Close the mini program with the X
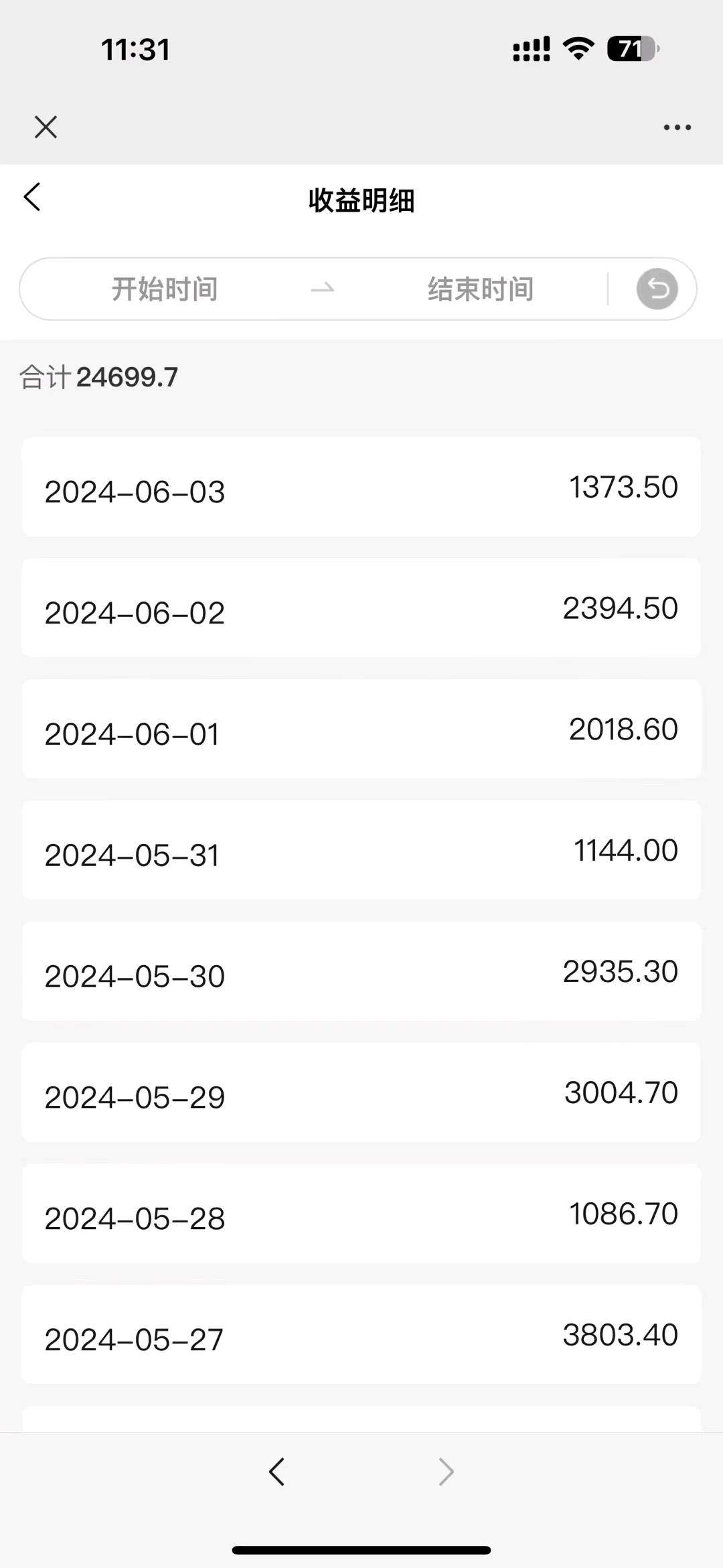 [46, 127]
